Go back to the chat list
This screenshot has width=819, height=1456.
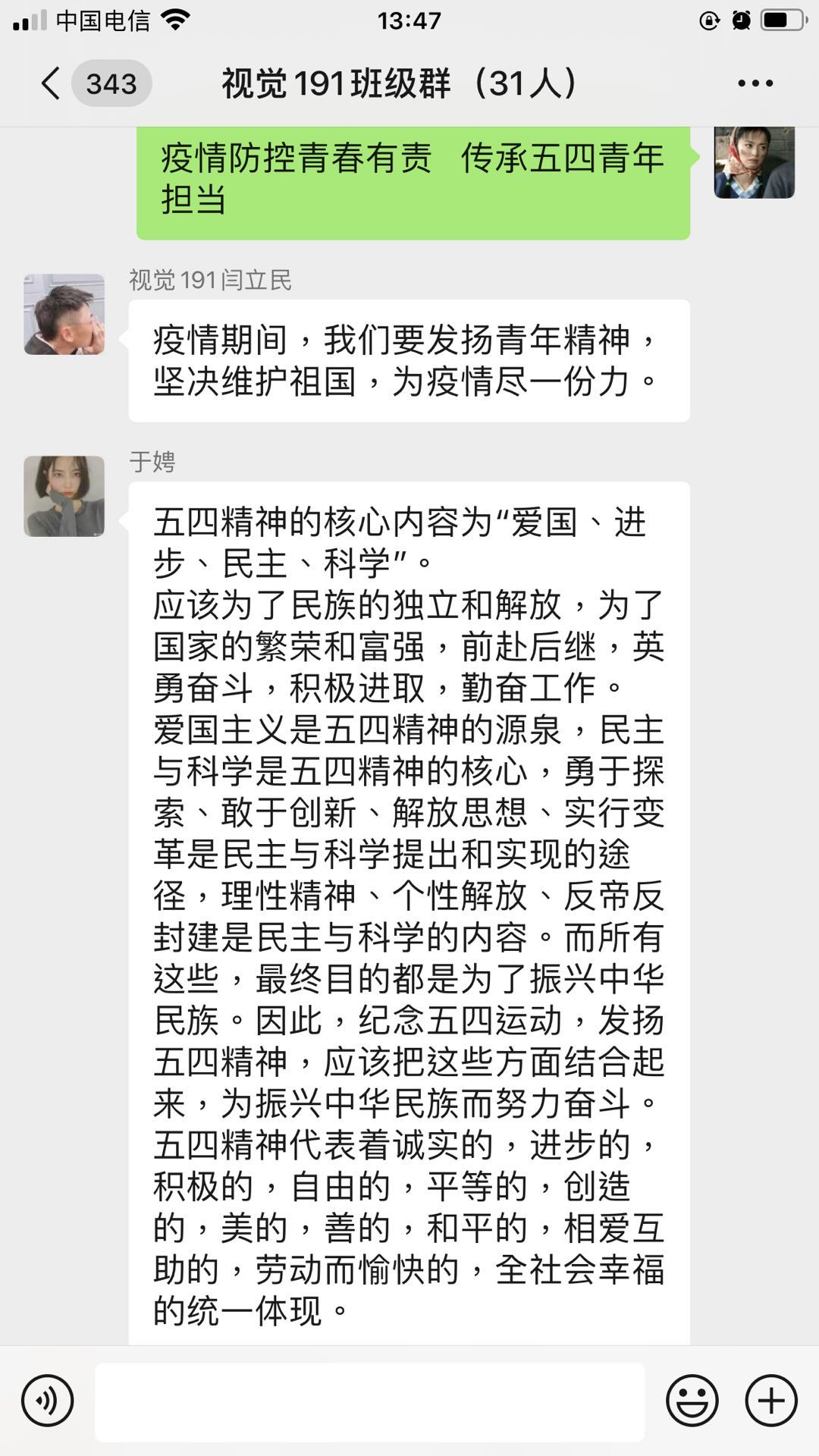(x=52, y=83)
